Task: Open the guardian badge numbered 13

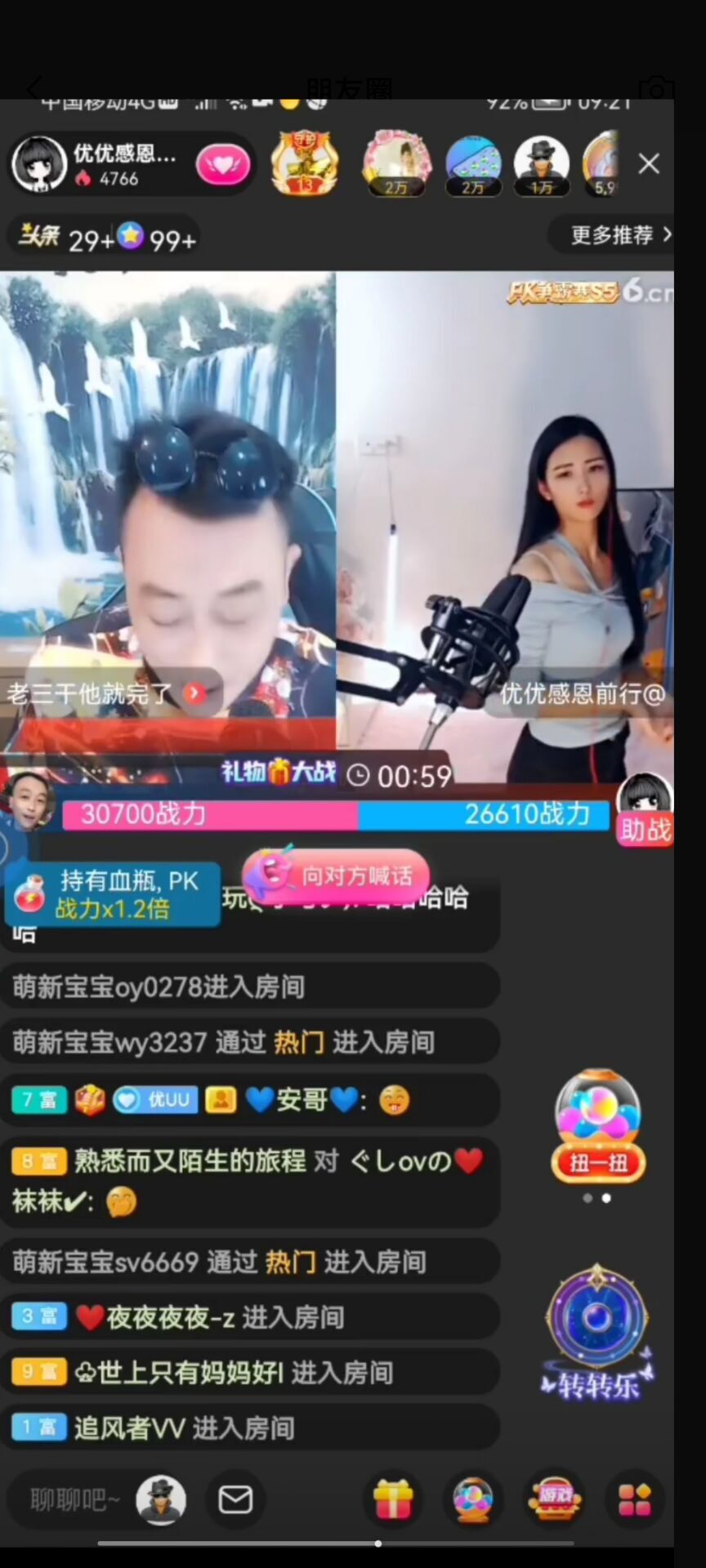Action: [304, 164]
